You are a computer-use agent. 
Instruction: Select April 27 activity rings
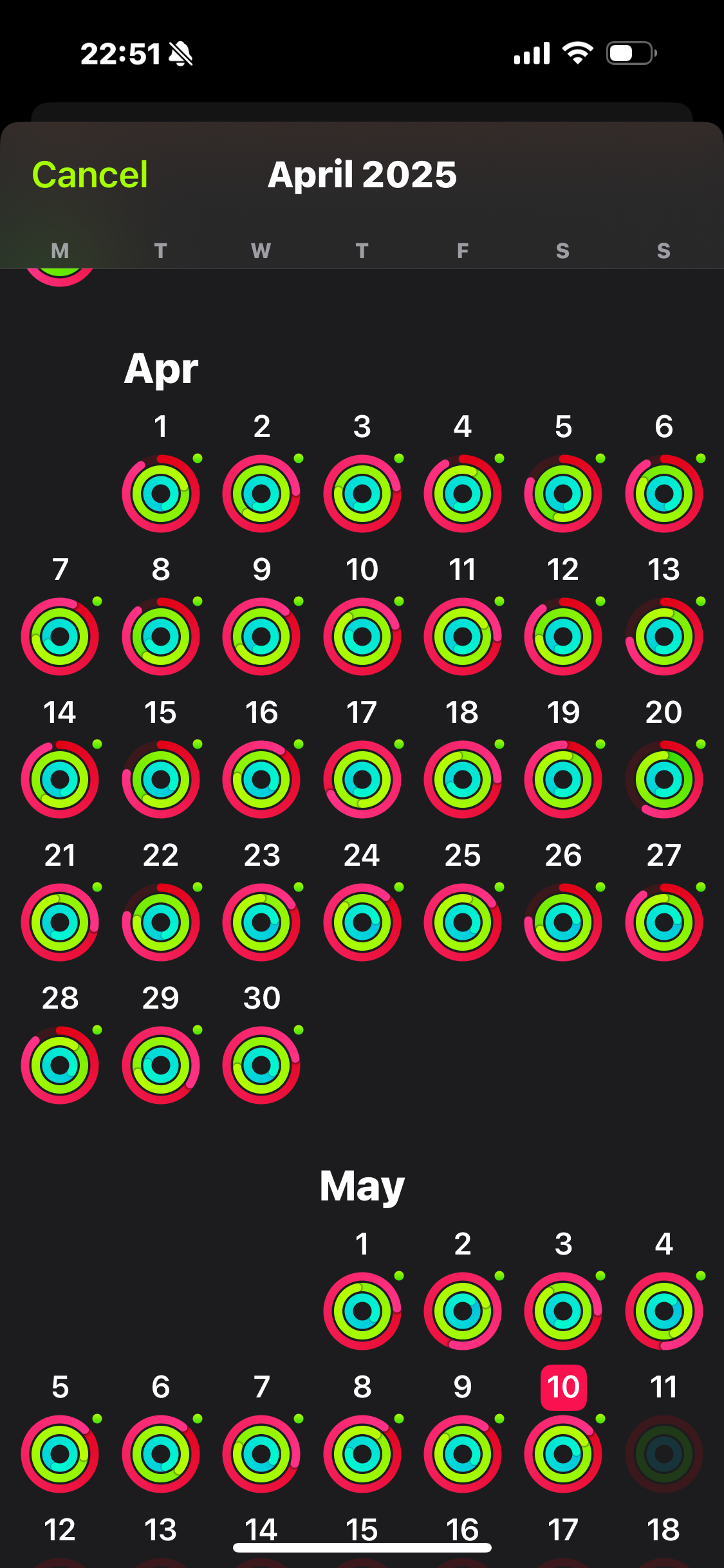pyautogui.click(x=664, y=922)
